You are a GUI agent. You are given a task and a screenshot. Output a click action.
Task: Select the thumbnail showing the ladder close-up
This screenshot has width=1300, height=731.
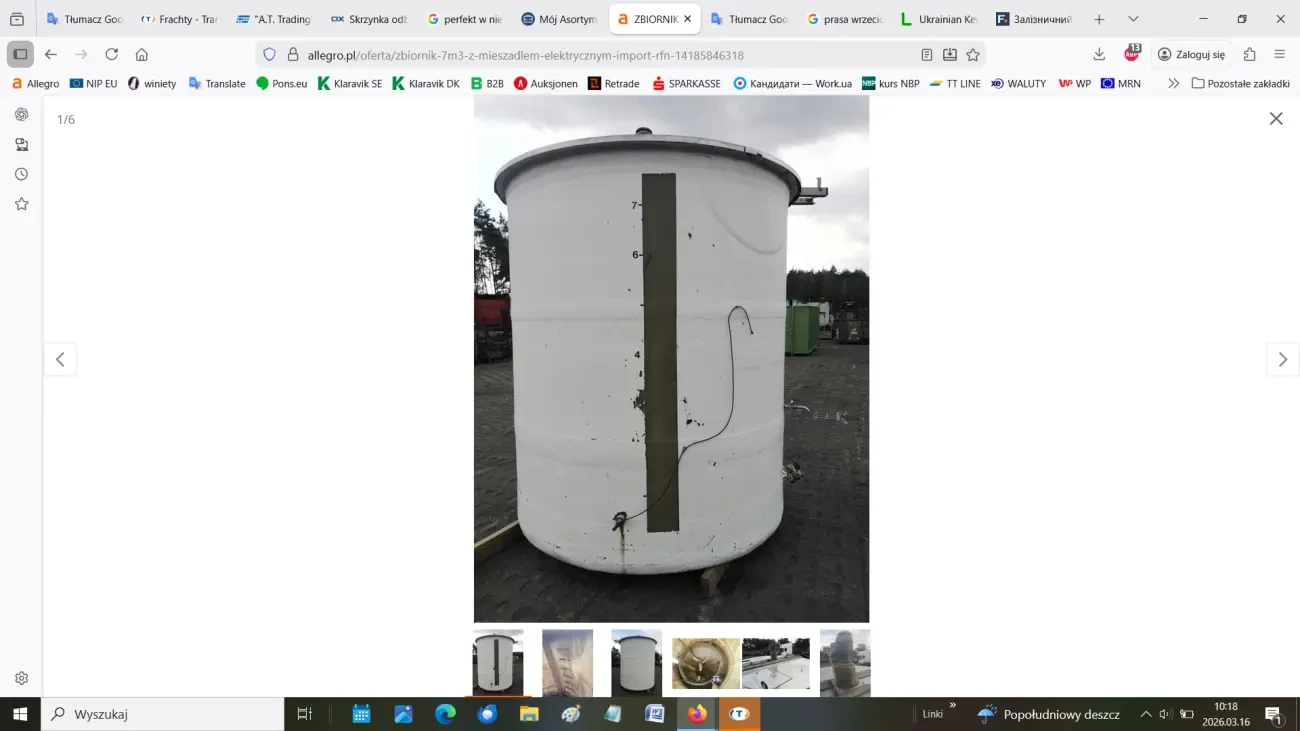[x=567, y=663]
